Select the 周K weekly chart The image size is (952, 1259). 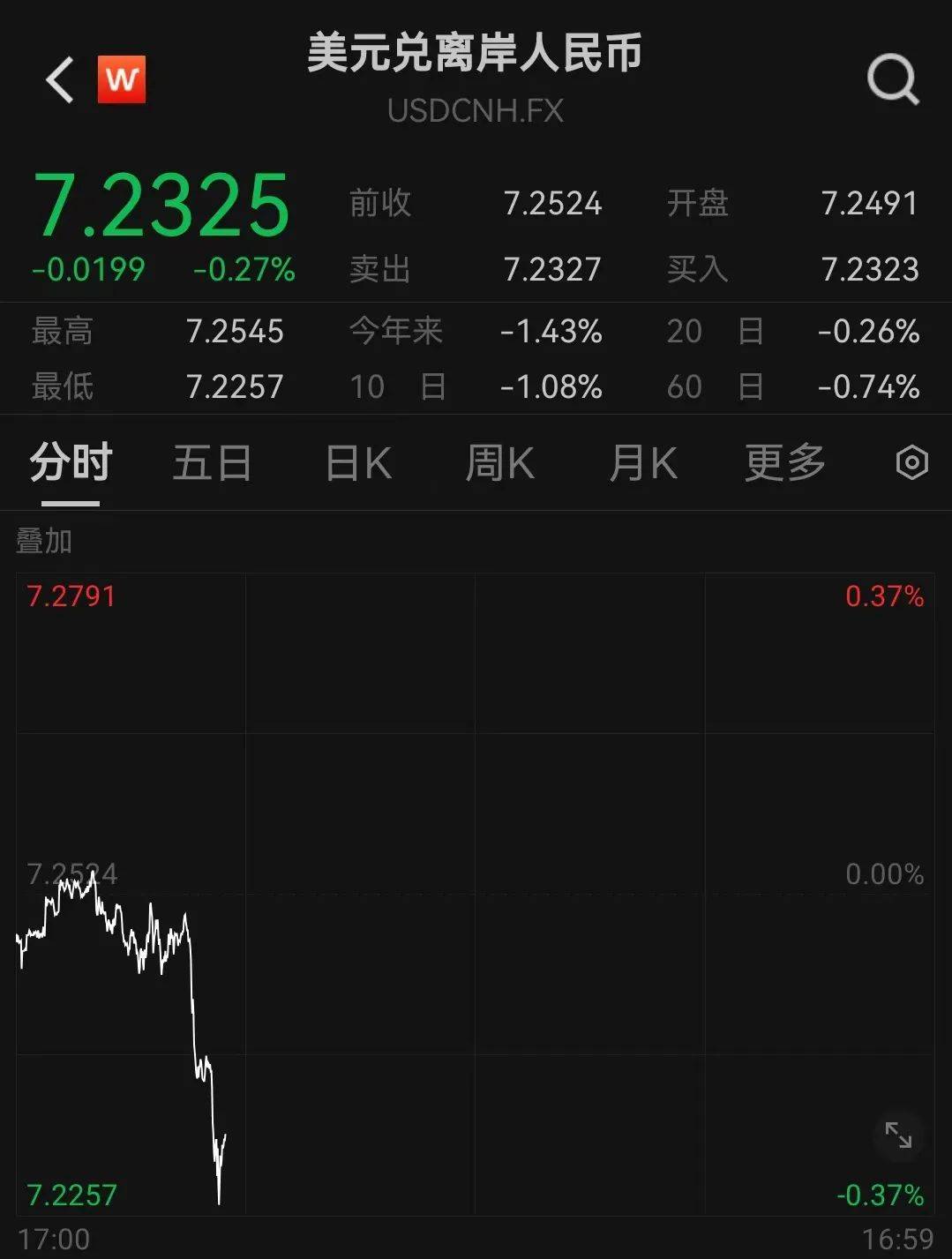point(499,462)
